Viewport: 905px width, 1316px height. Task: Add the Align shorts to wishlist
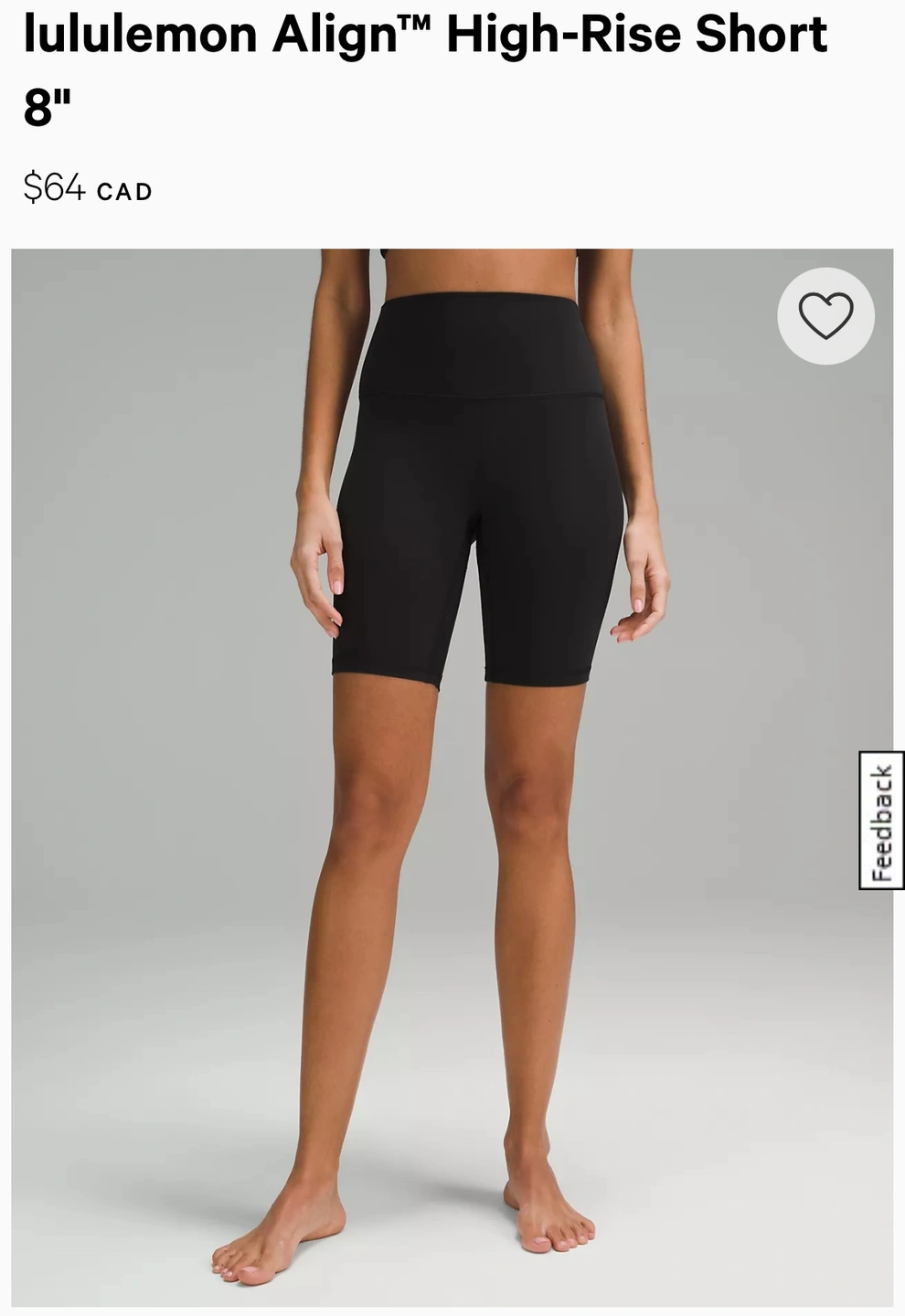point(825,315)
